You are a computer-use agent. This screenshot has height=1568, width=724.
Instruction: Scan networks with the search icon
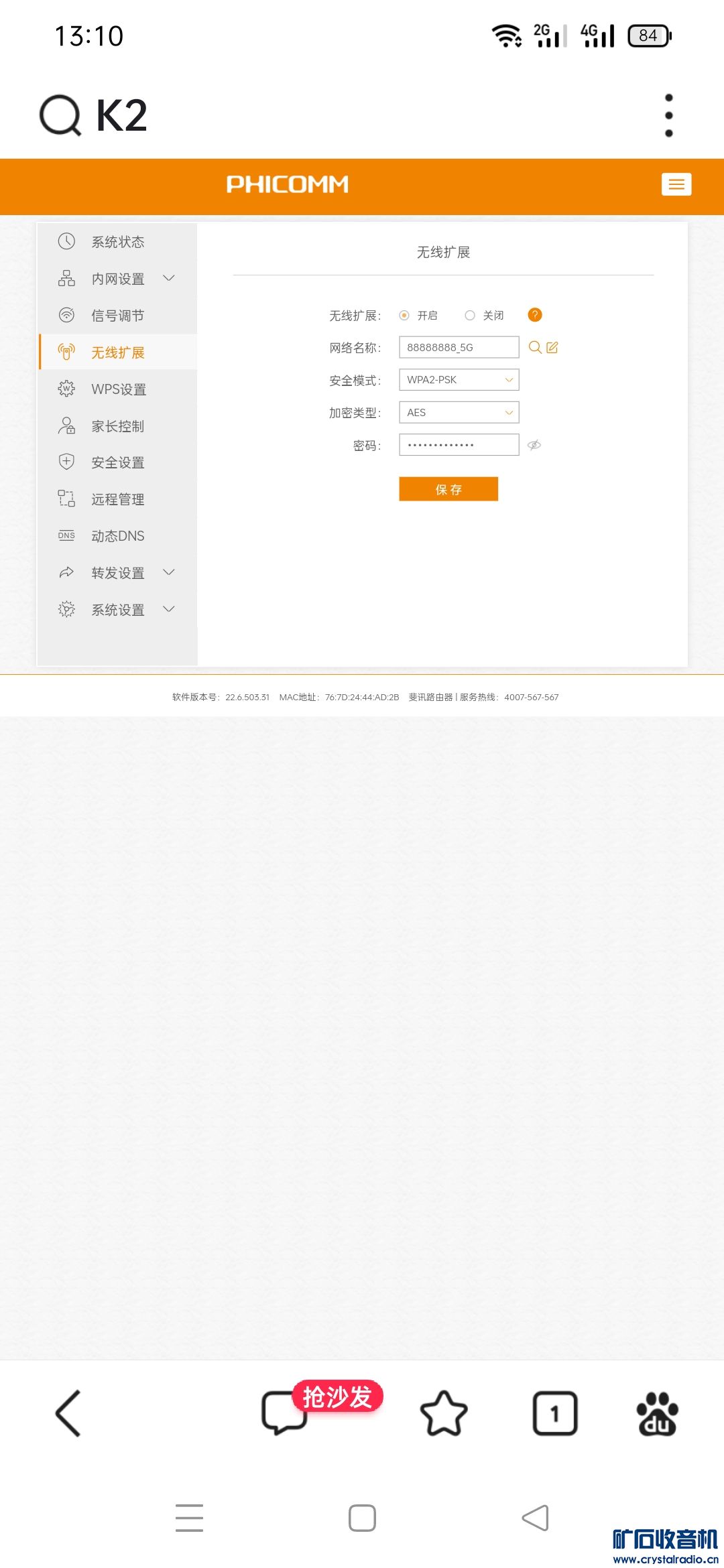tap(535, 347)
